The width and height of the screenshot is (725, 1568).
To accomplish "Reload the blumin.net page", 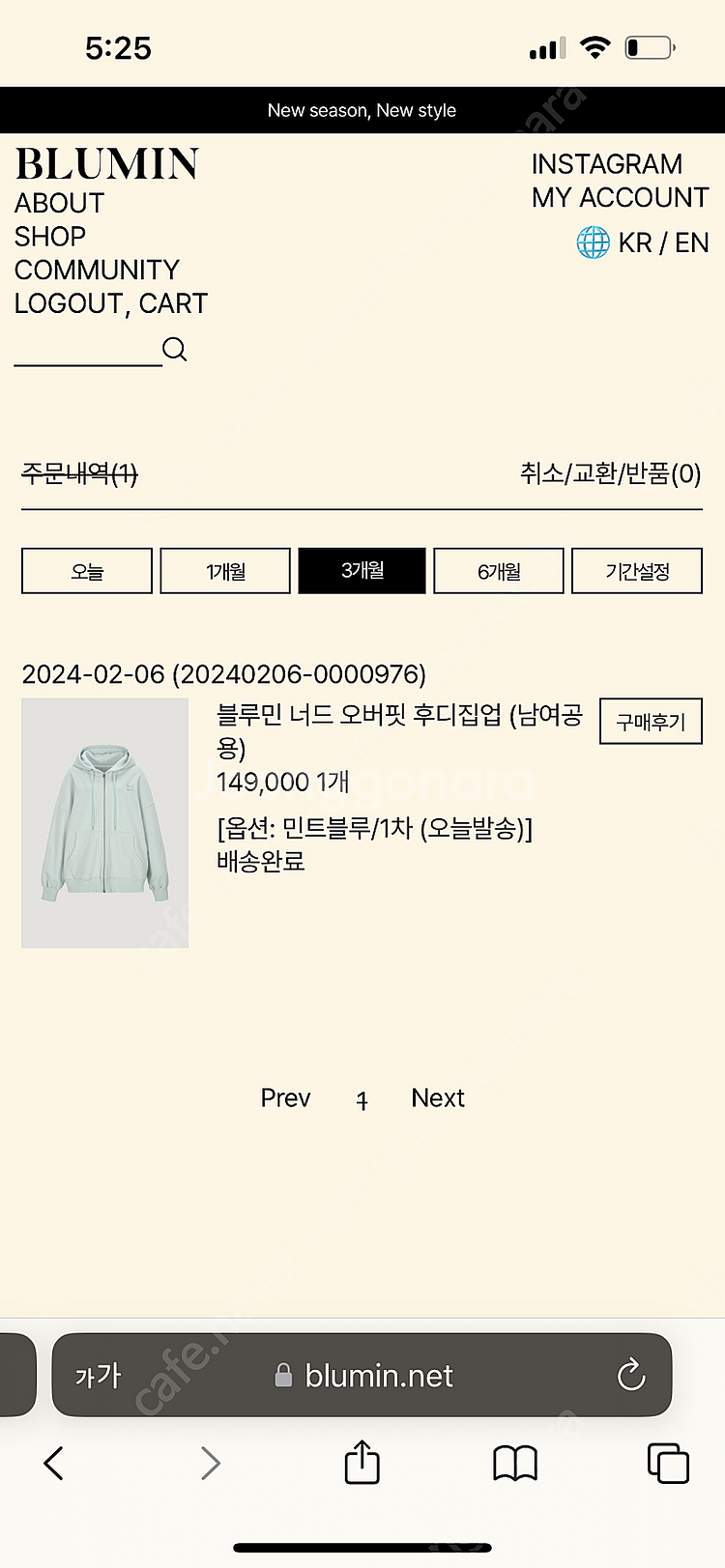I will click(x=631, y=1375).
